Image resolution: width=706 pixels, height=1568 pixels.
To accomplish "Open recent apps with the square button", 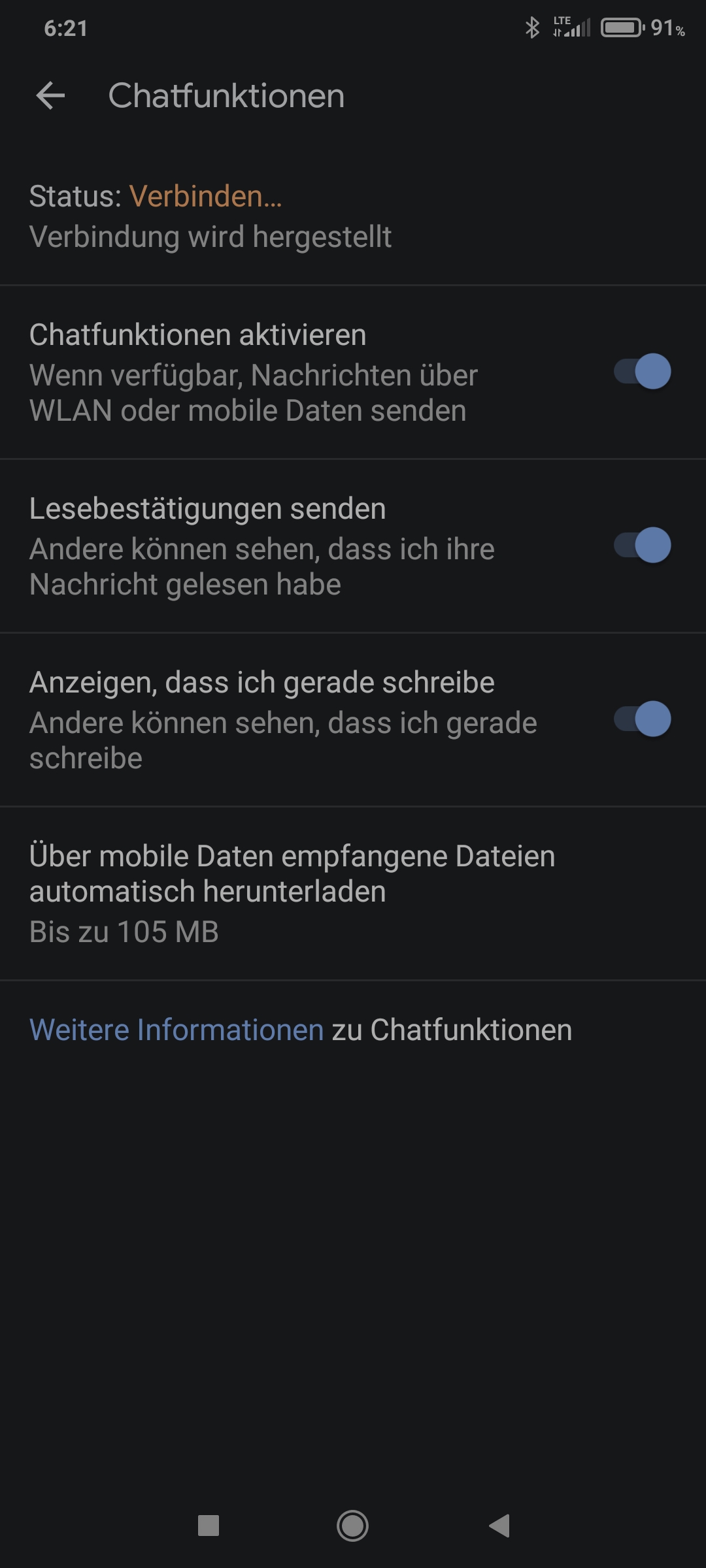I will 209,1526.
